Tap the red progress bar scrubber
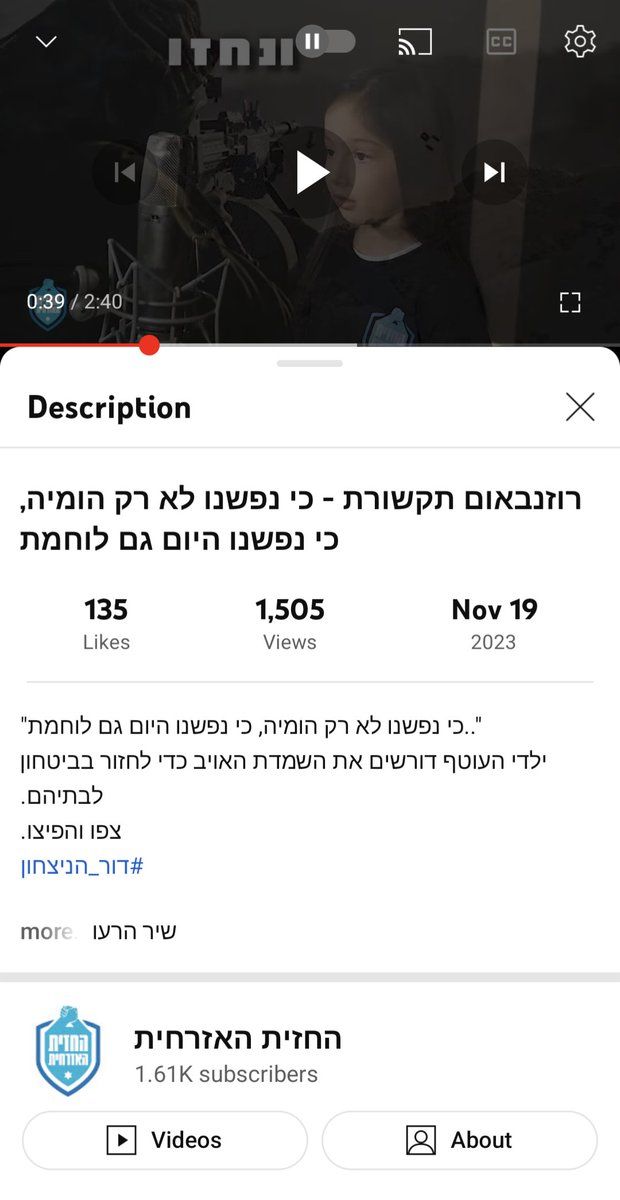Image resolution: width=620 pixels, height=1200 pixels. 149,345
